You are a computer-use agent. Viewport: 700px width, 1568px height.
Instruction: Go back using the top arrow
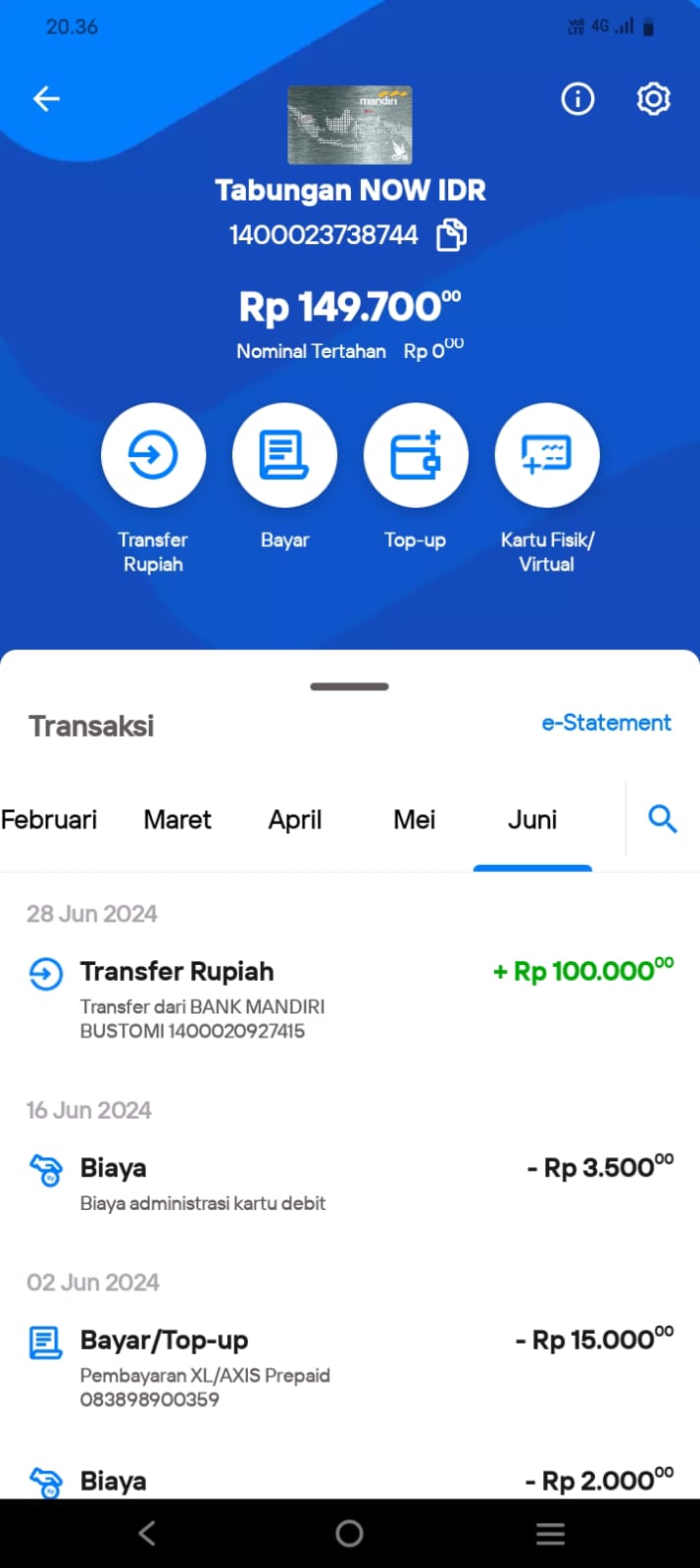tap(46, 99)
